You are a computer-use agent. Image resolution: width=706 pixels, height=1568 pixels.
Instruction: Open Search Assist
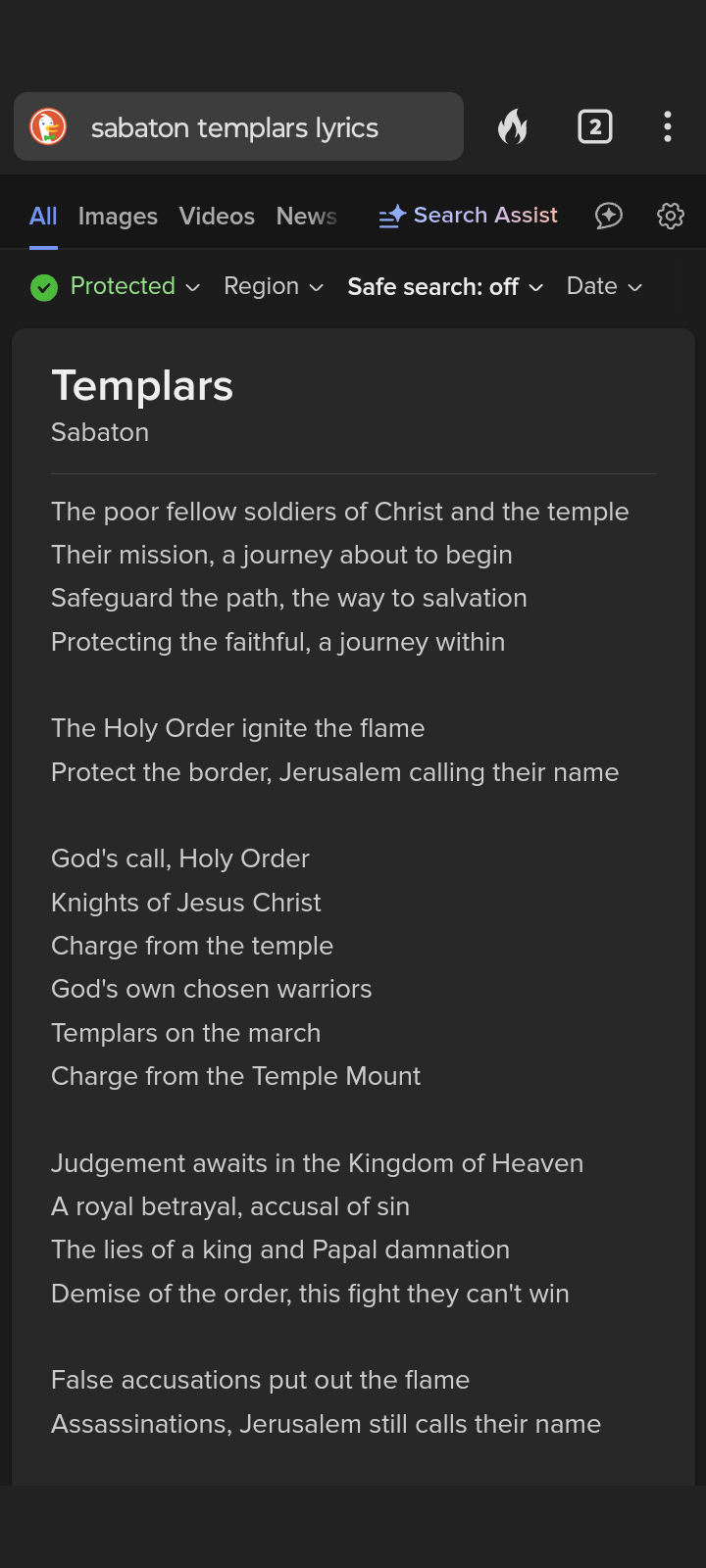point(469,216)
